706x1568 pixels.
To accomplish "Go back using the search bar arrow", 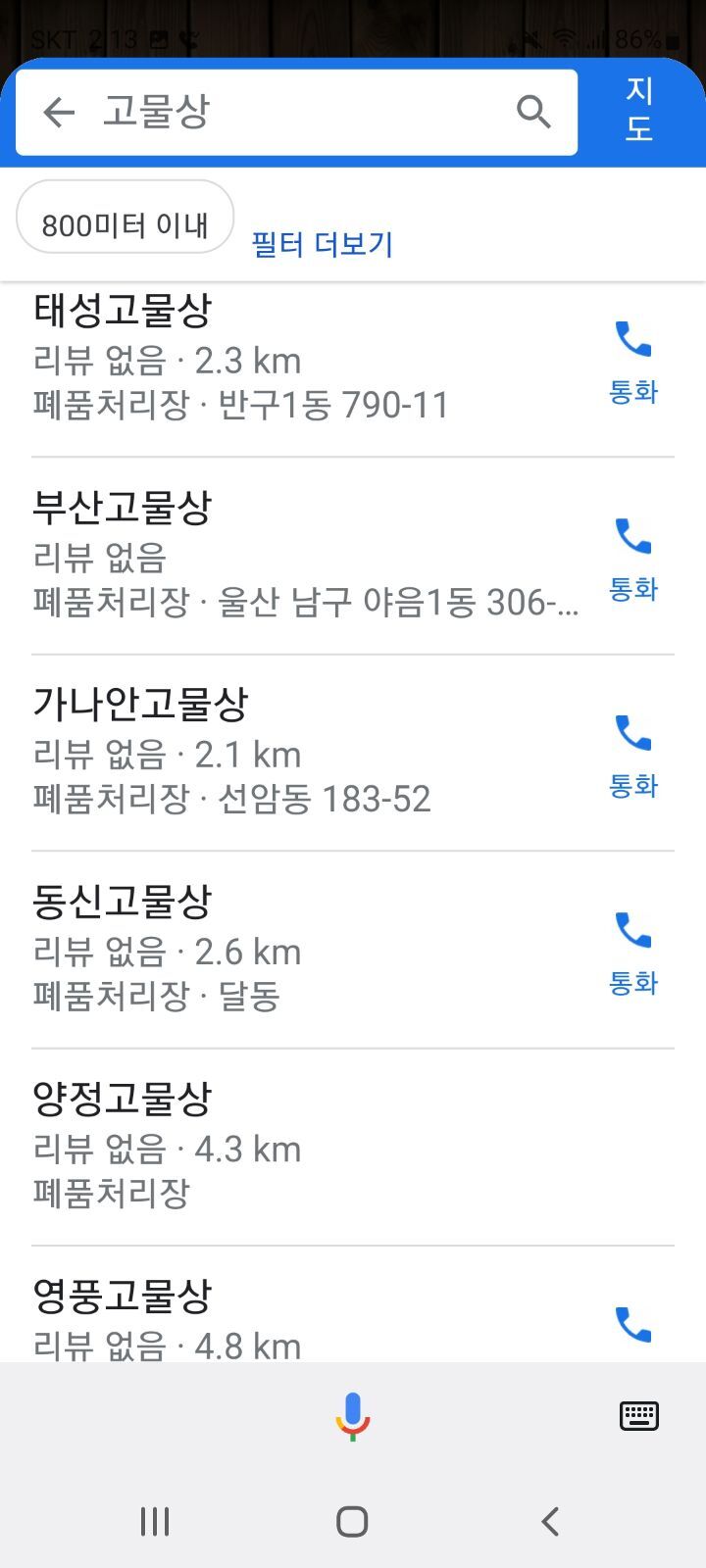I will [60, 113].
